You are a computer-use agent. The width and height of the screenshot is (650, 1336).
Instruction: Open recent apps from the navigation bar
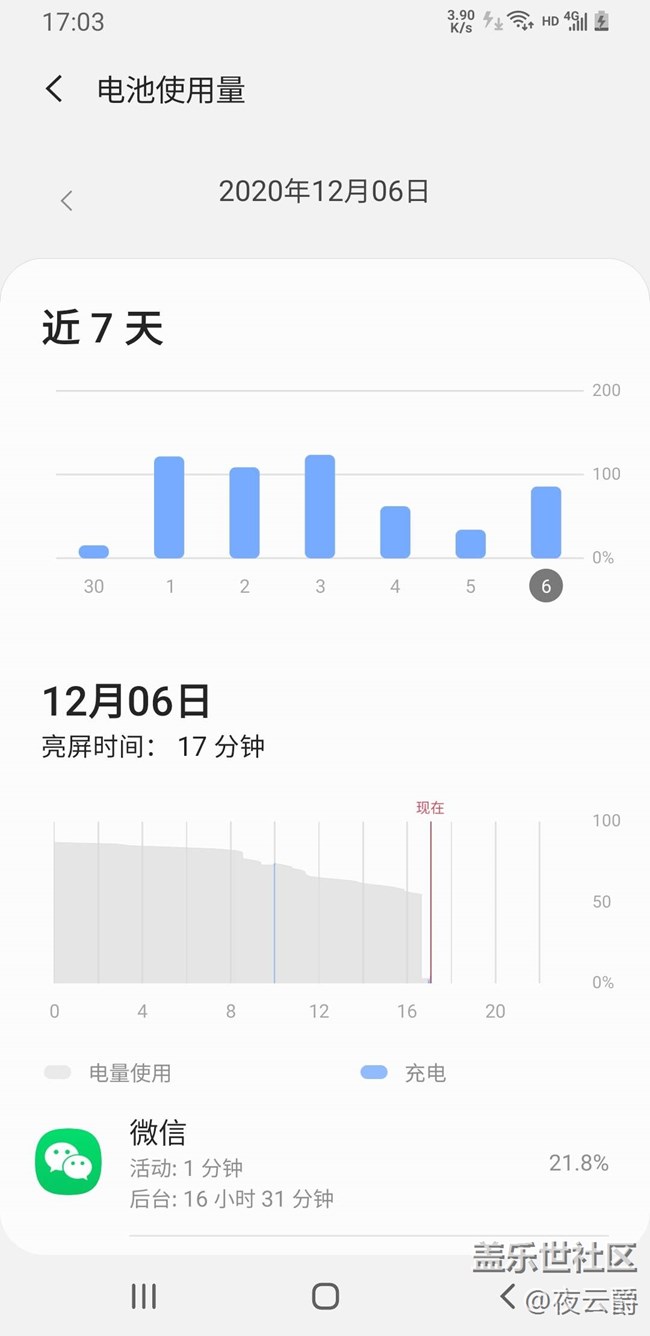(x=144, y=1296)
